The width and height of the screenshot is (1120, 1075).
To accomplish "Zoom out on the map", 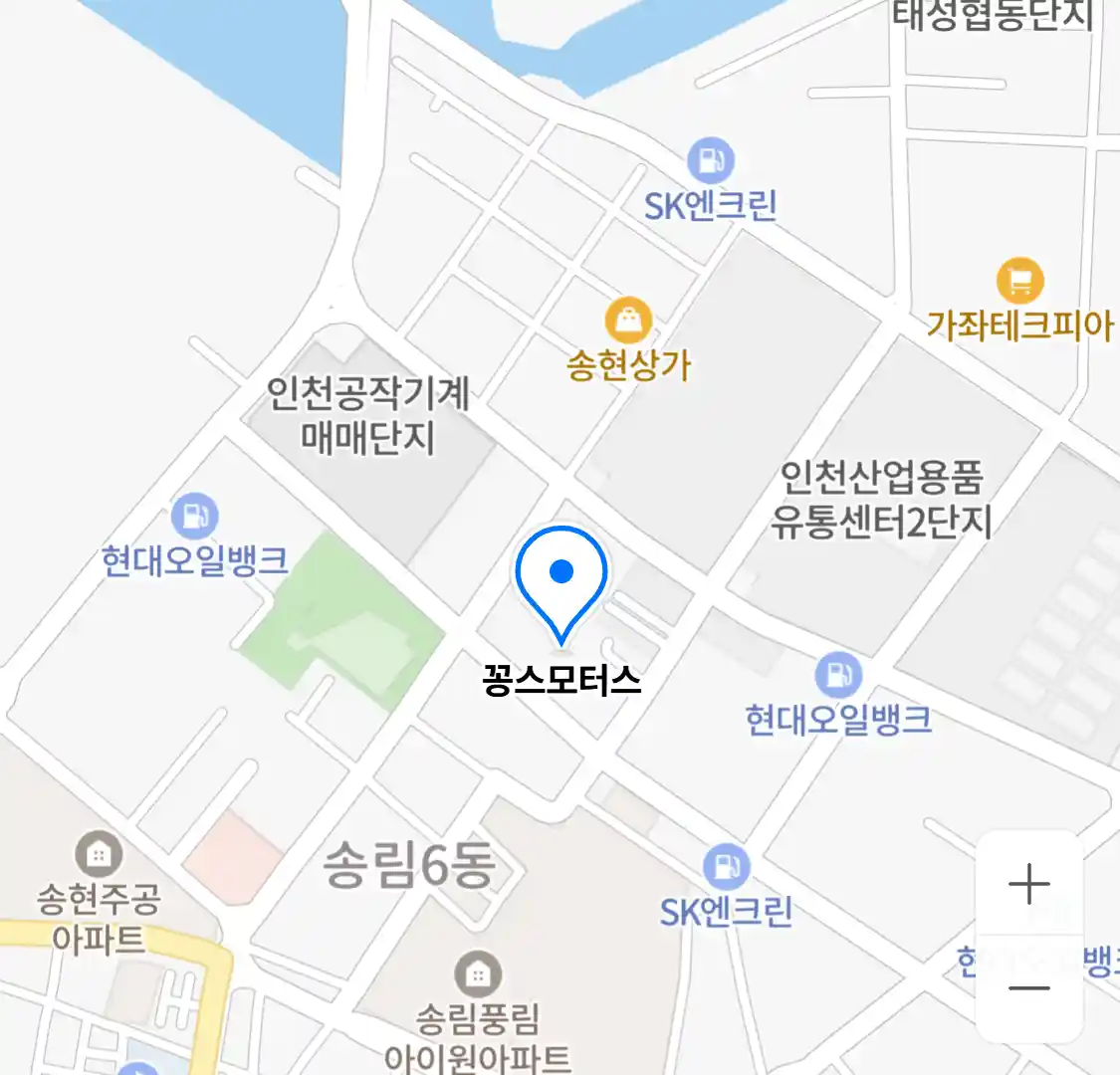I will (x=1028, y=988).
